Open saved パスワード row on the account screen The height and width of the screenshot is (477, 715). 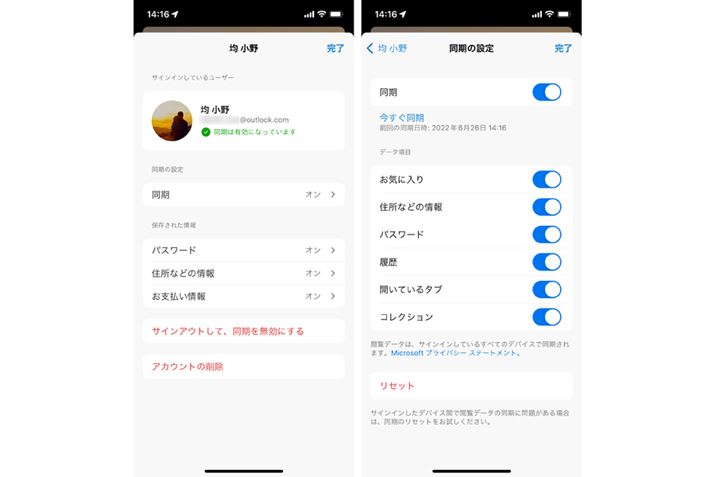point(243,250)
